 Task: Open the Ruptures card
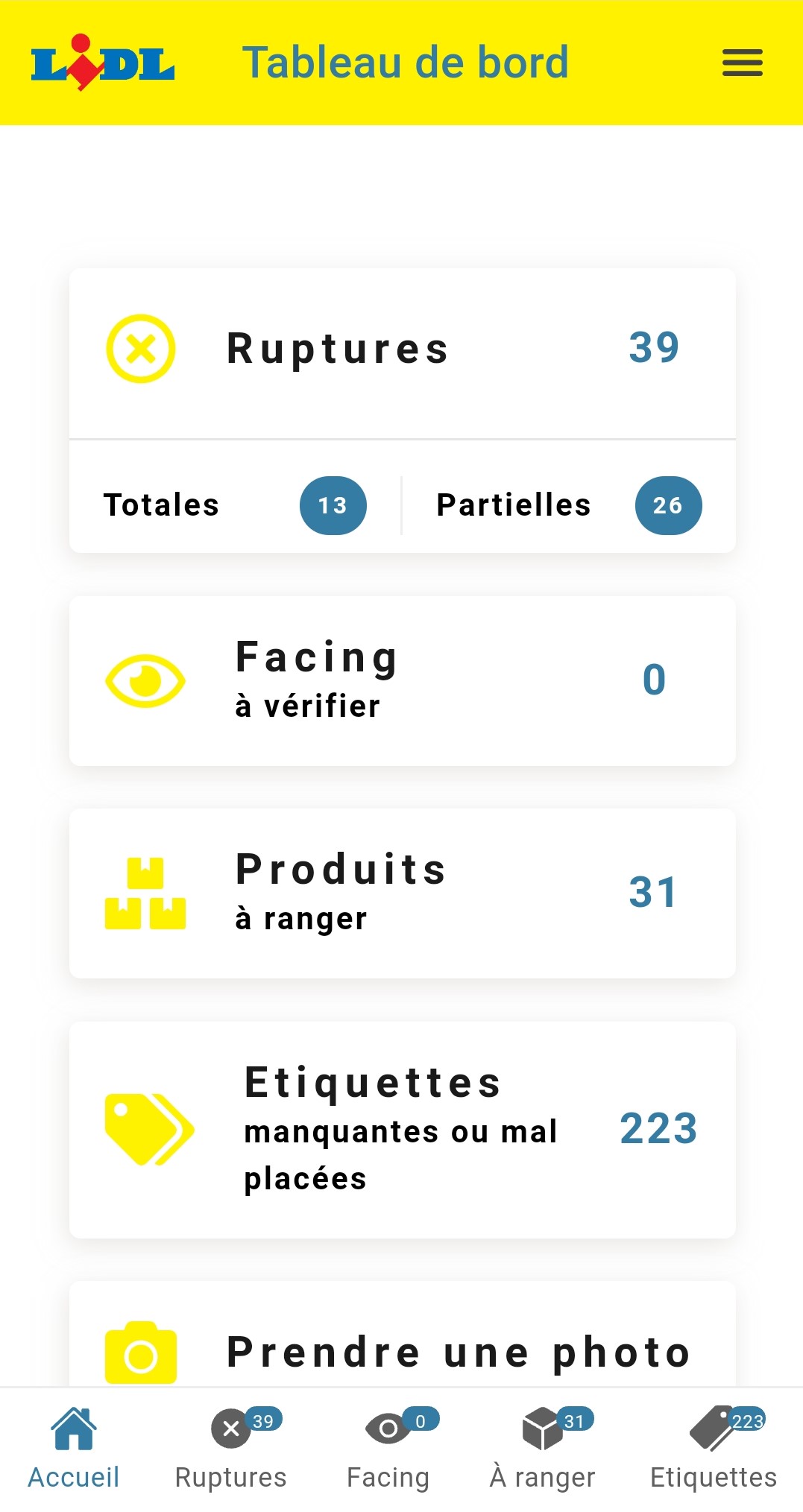403,353
